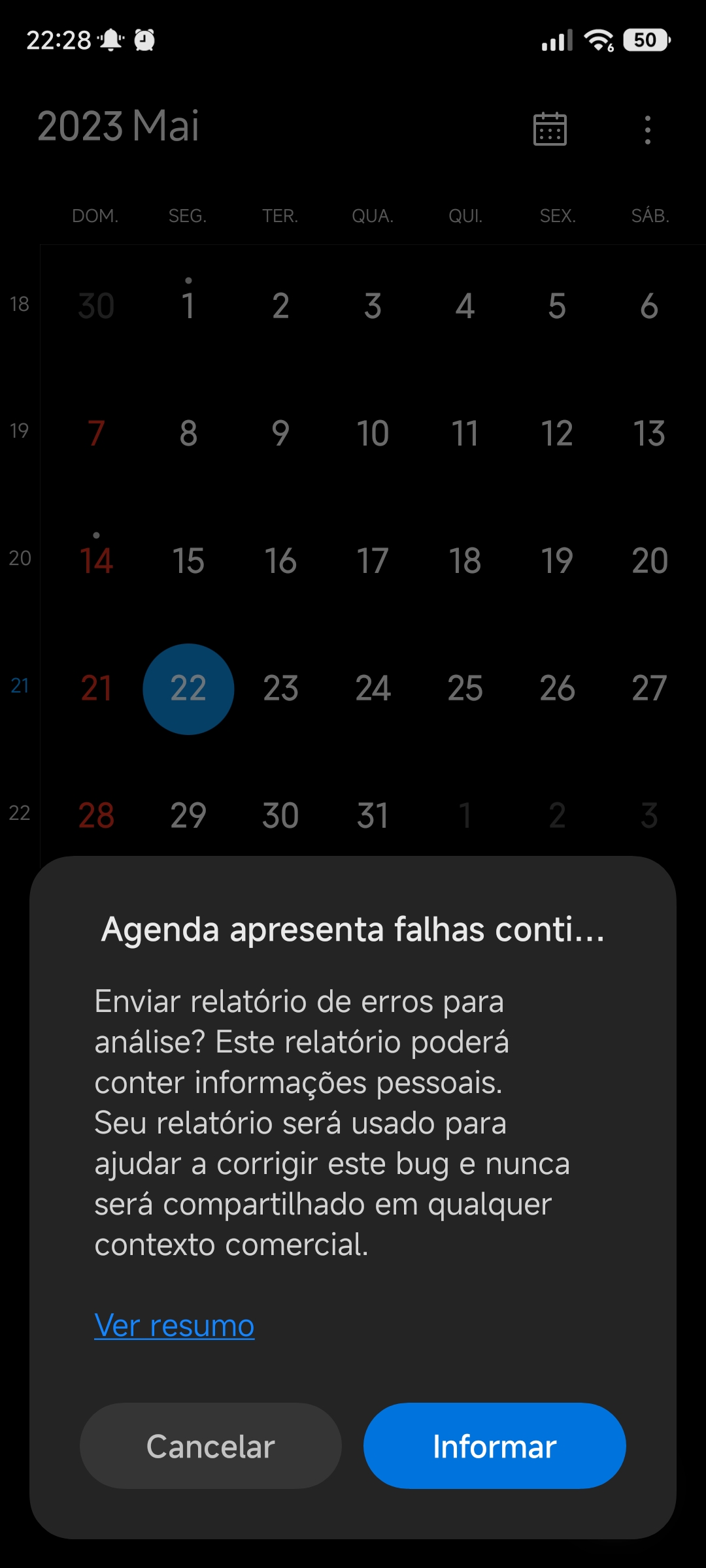Image resolution: width=706 pixels, height=1568 pixels.
Task: Select May 22 in the calendar
Action: pos(188,689)
